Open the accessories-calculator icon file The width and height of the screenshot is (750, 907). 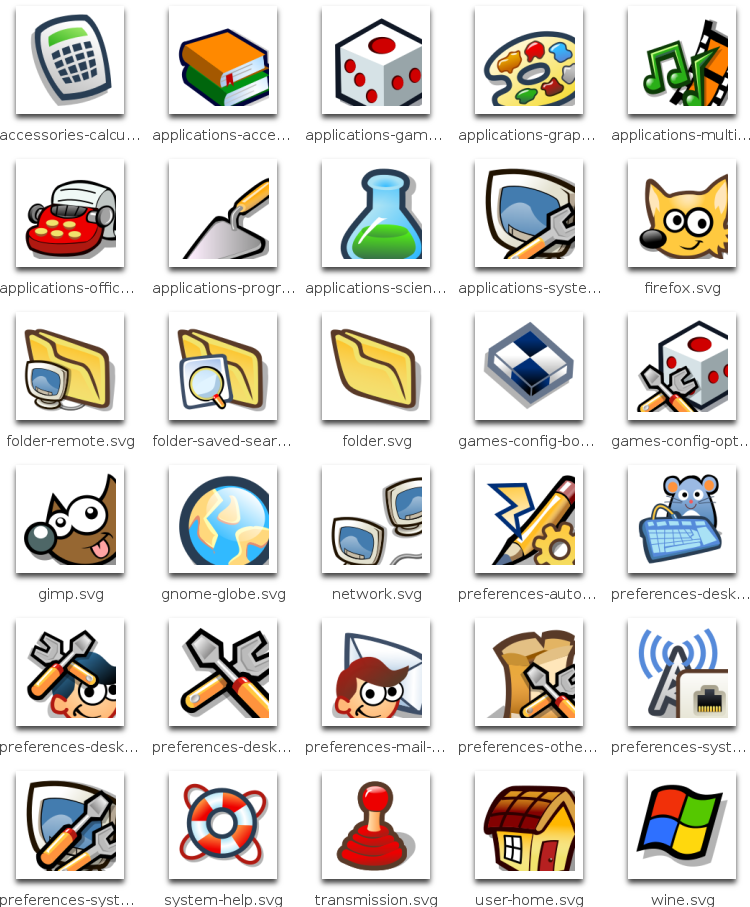point(70,61)
